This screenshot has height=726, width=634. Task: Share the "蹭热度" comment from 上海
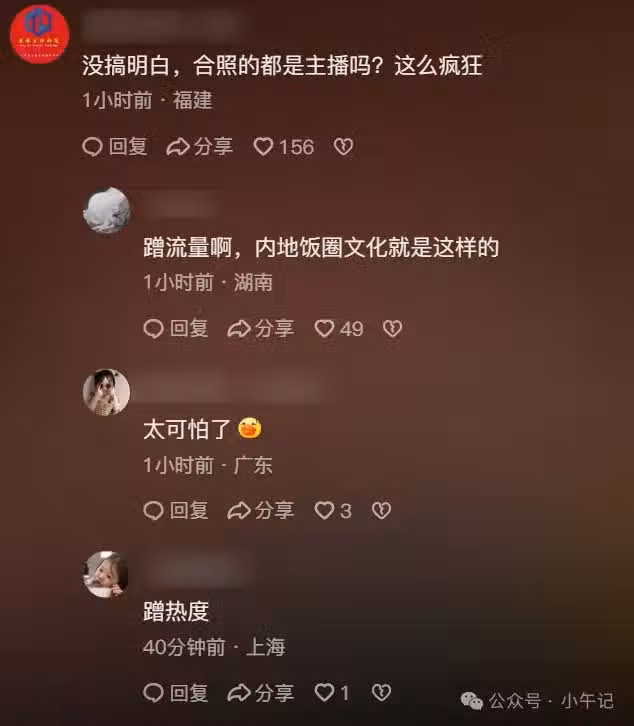(260, 692)
